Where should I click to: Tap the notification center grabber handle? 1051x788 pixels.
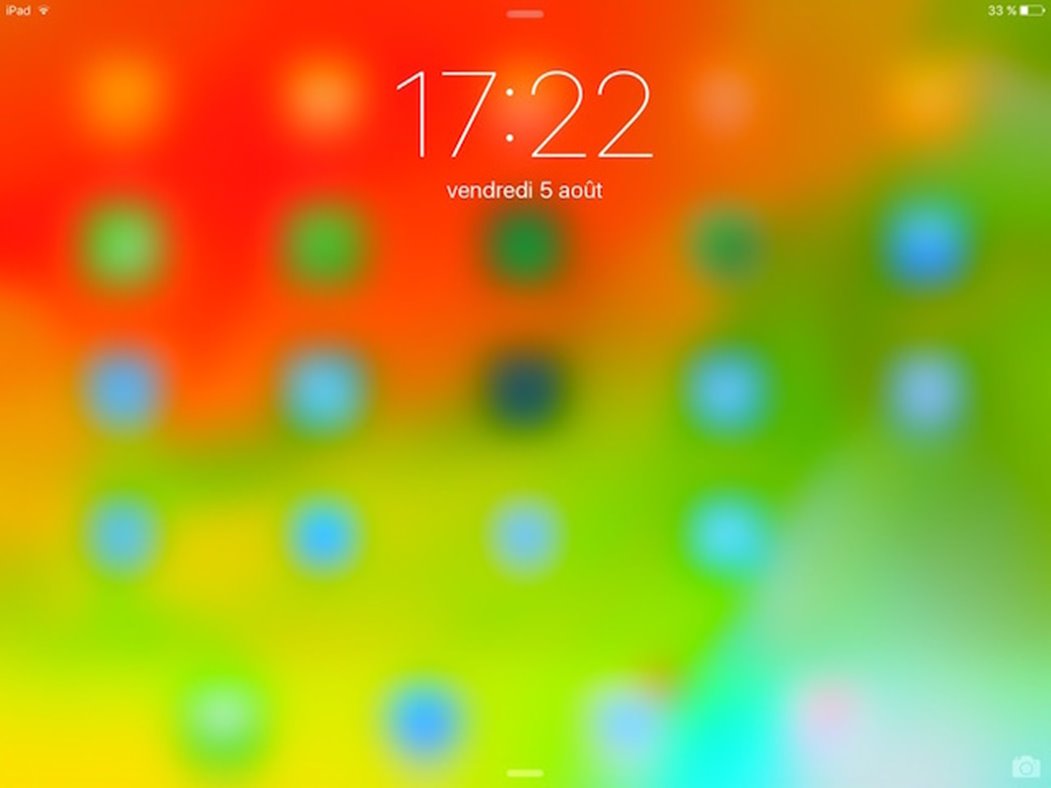tap(525, 14)
